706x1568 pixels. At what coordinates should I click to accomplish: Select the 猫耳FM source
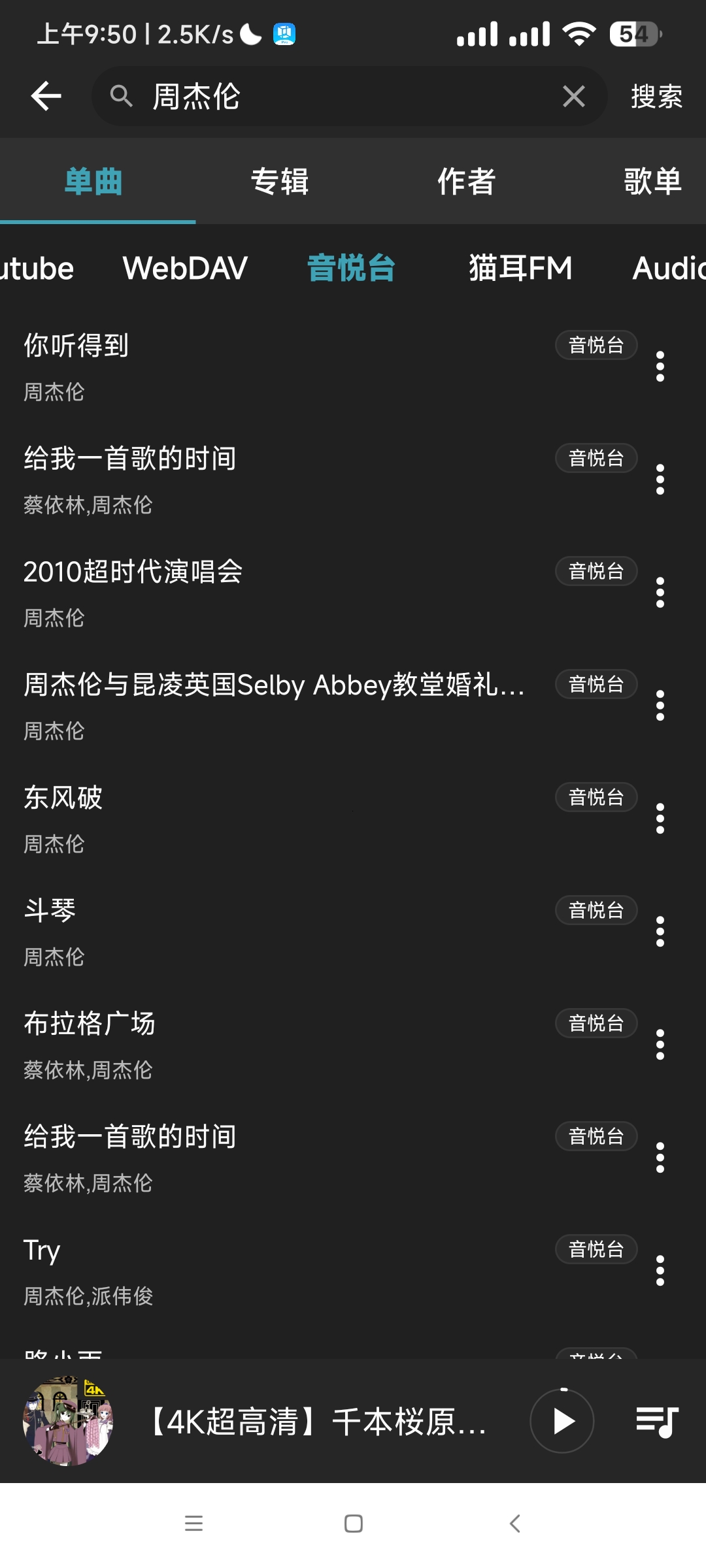click(x=520, y=268)
